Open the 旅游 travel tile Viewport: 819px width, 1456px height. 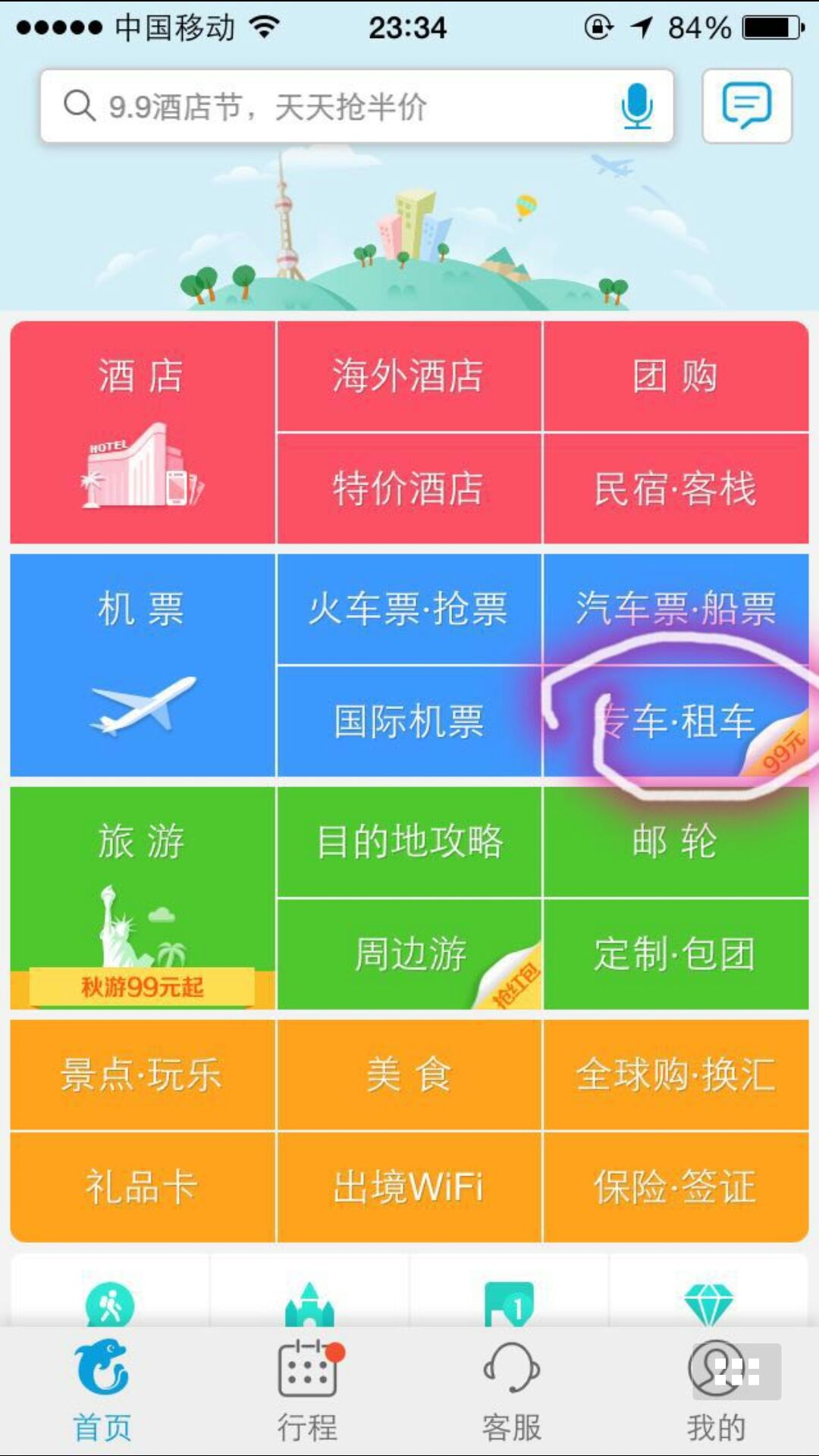pyautogui.click(x=143, y=898)
